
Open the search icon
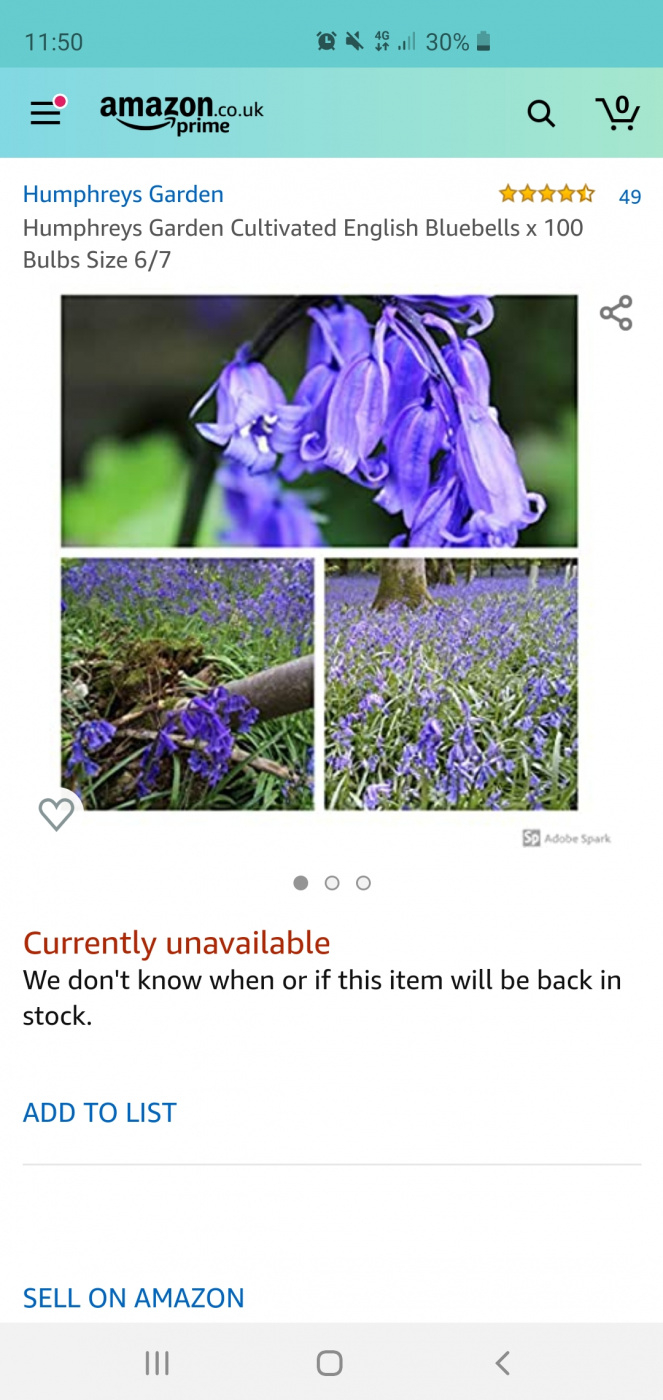(541, 114)
